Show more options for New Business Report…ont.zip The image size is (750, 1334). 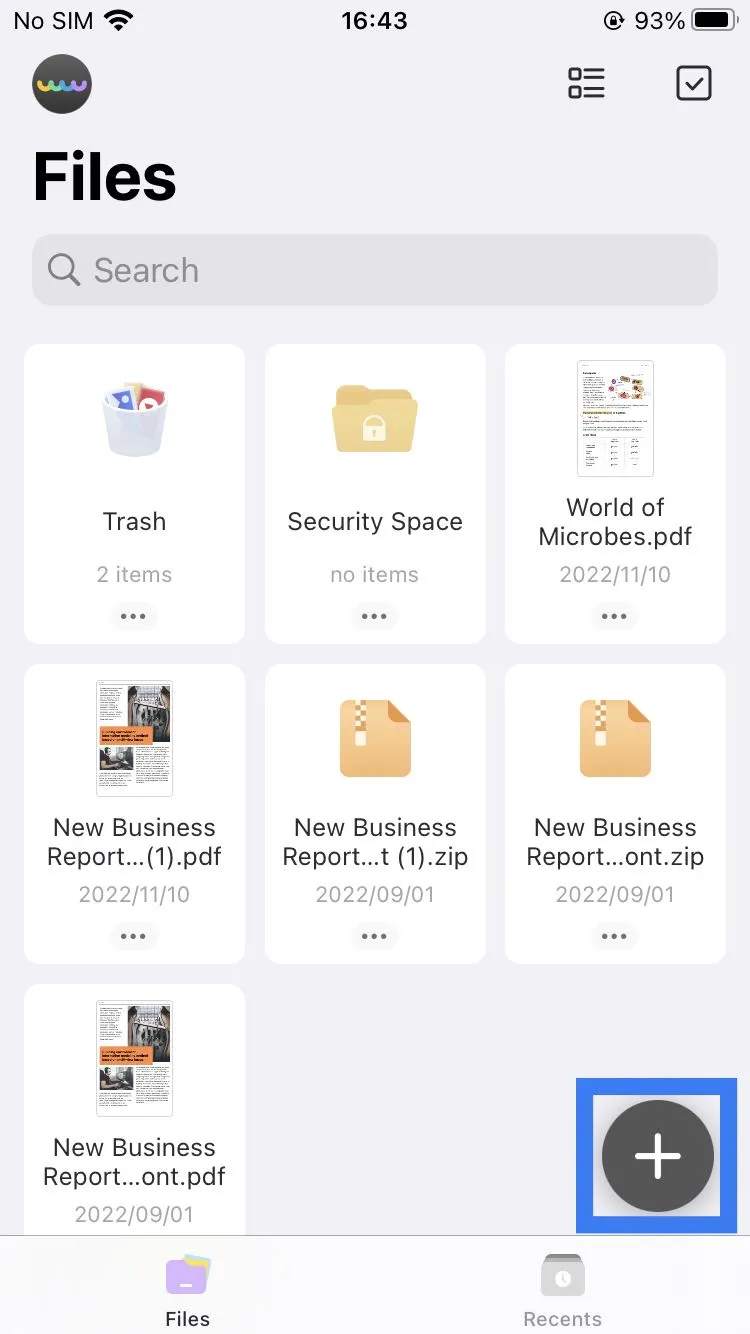[615, 937]
